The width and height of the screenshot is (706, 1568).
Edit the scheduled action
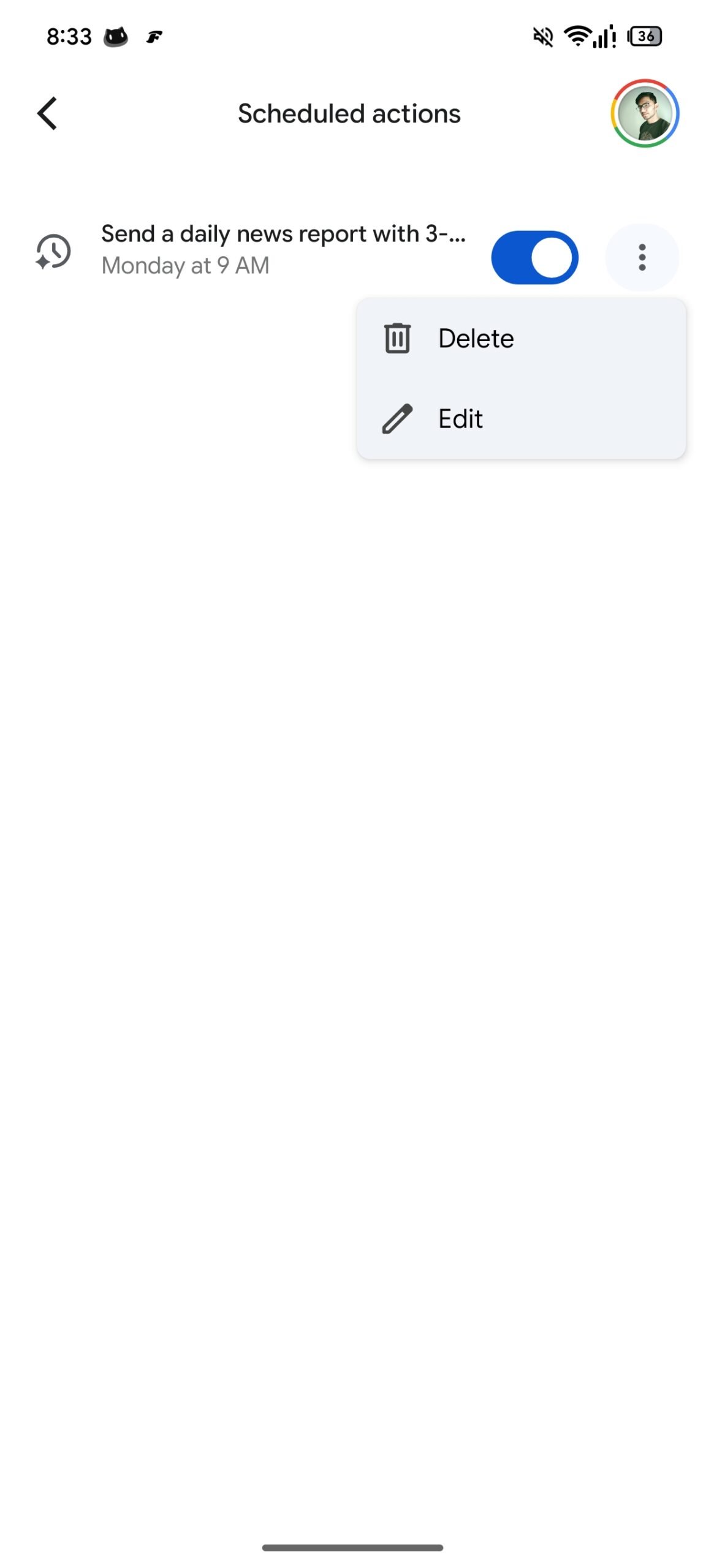point(461,419)
